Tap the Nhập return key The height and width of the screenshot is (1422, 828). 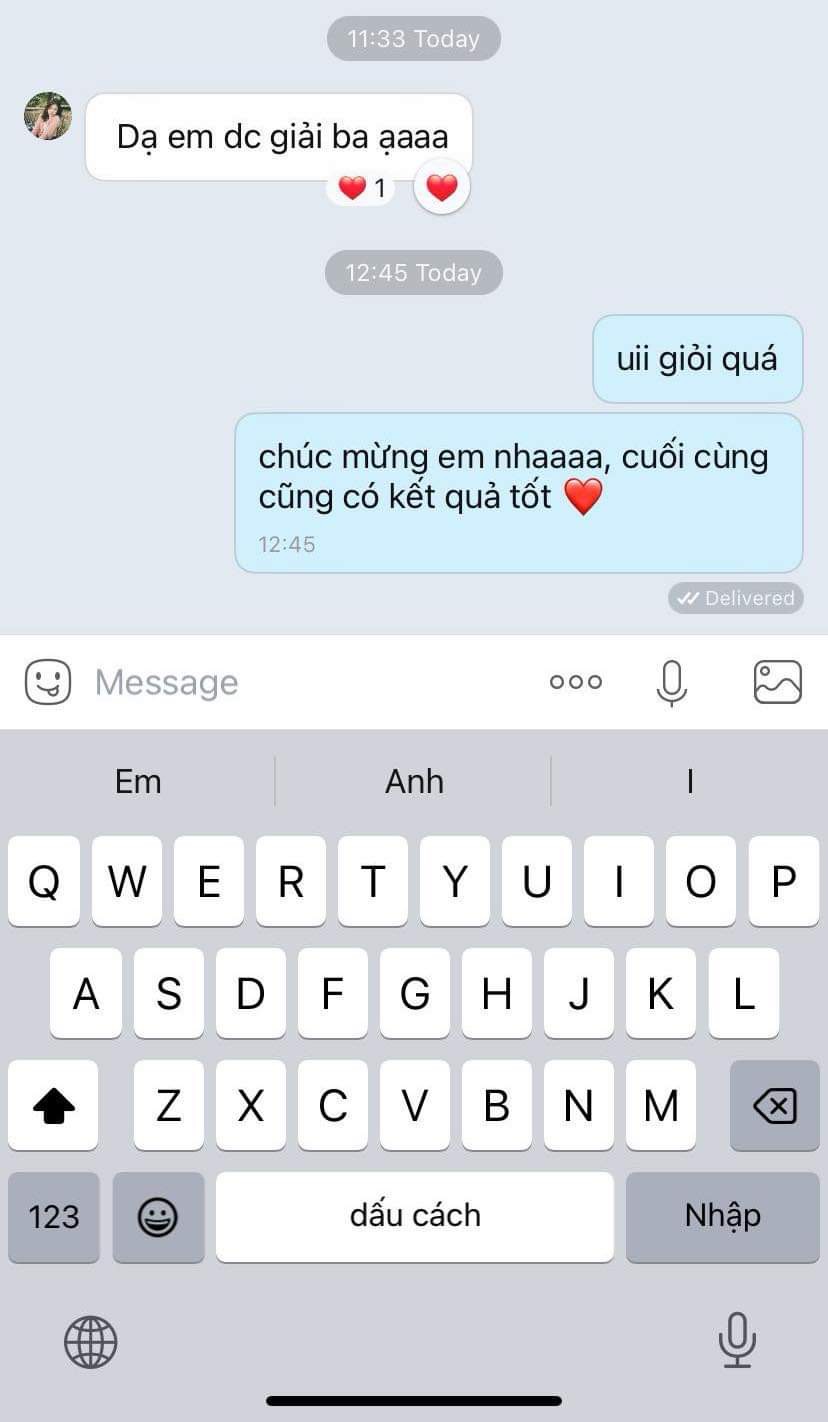[x=722, y=1216]
